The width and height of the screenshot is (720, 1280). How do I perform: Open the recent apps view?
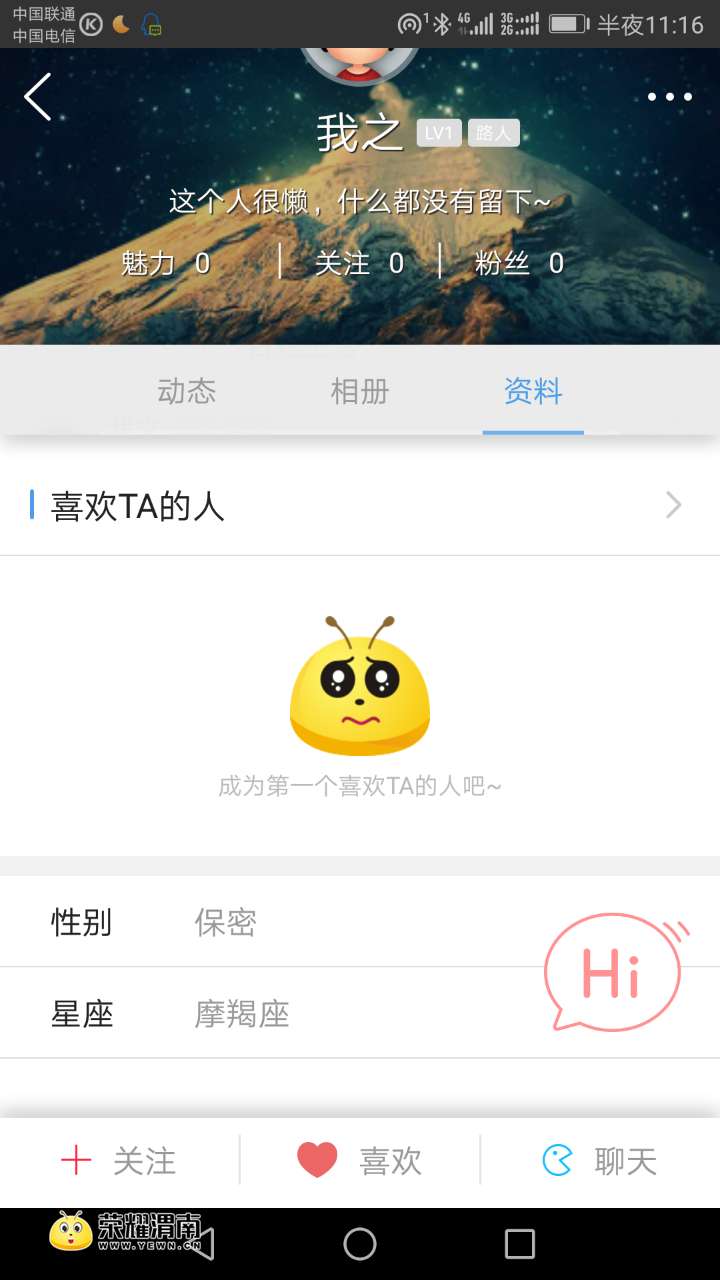point(520,1244)
